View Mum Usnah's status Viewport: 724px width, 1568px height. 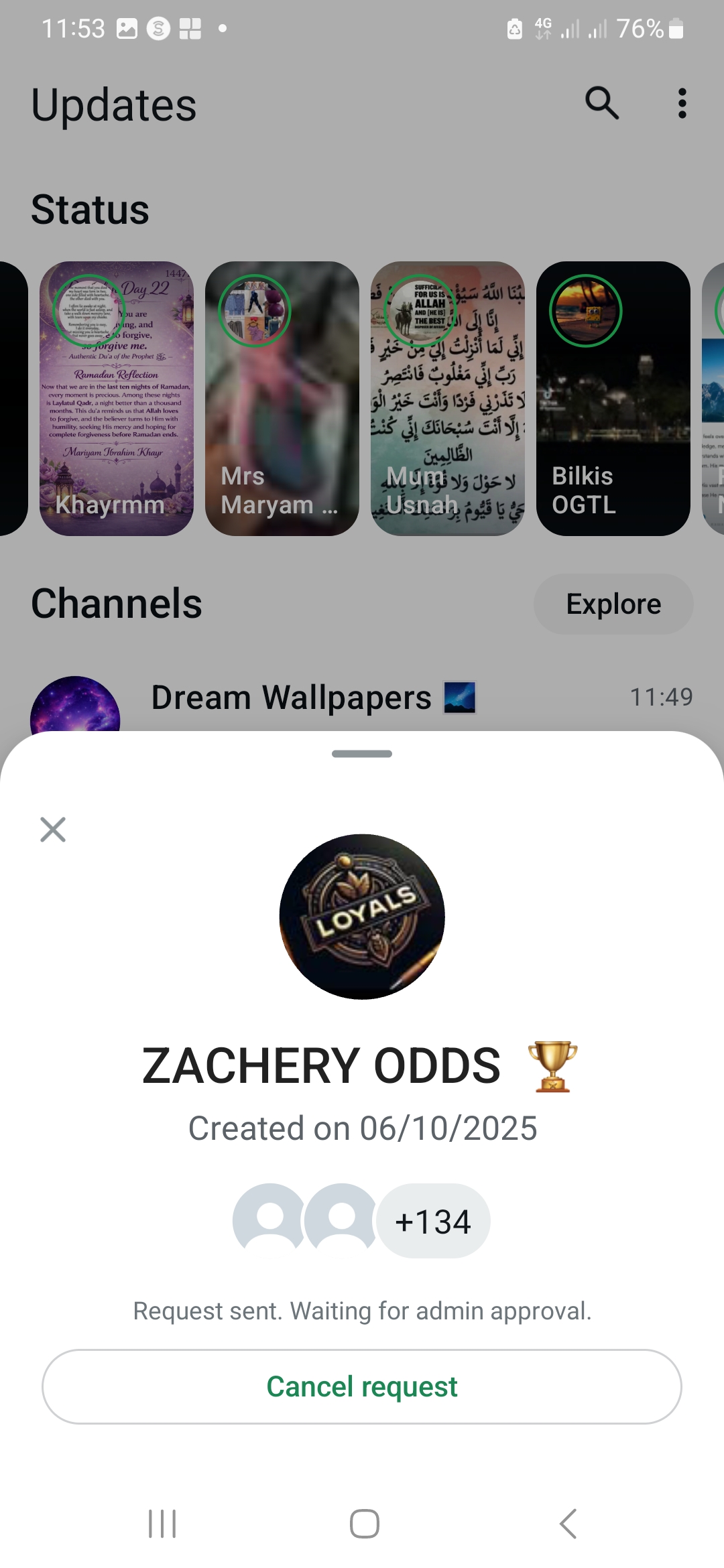click(448, 398)
